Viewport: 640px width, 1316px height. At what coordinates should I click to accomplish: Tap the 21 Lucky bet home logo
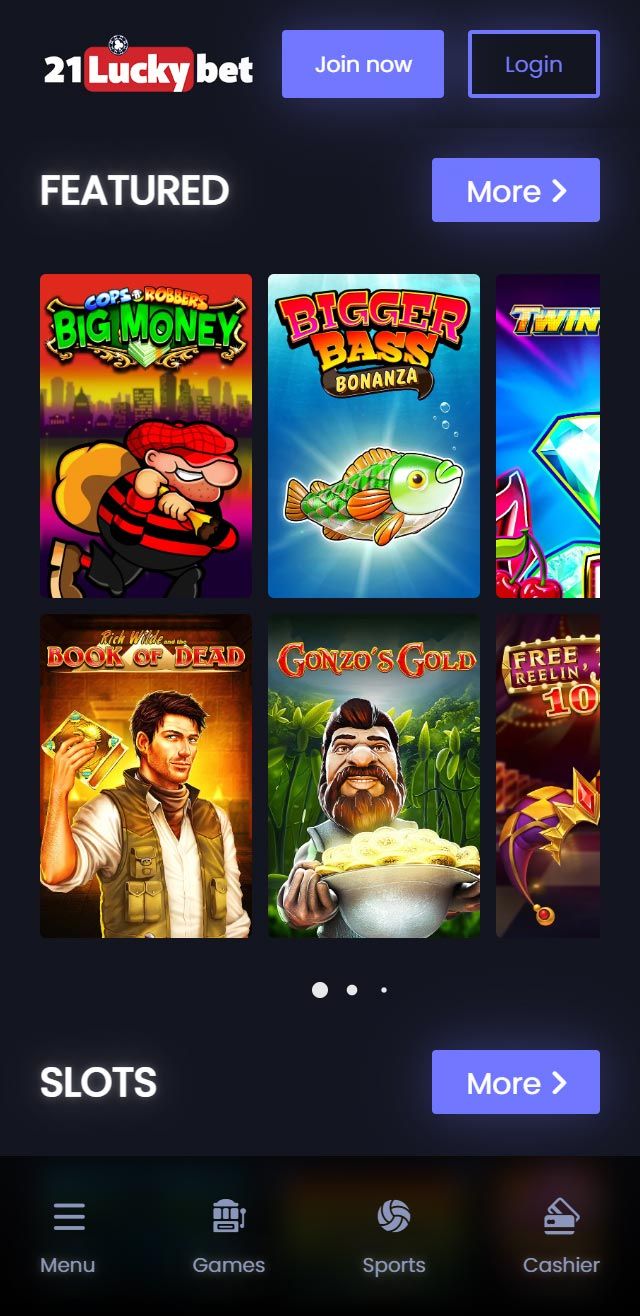click(x=148, y=67)
